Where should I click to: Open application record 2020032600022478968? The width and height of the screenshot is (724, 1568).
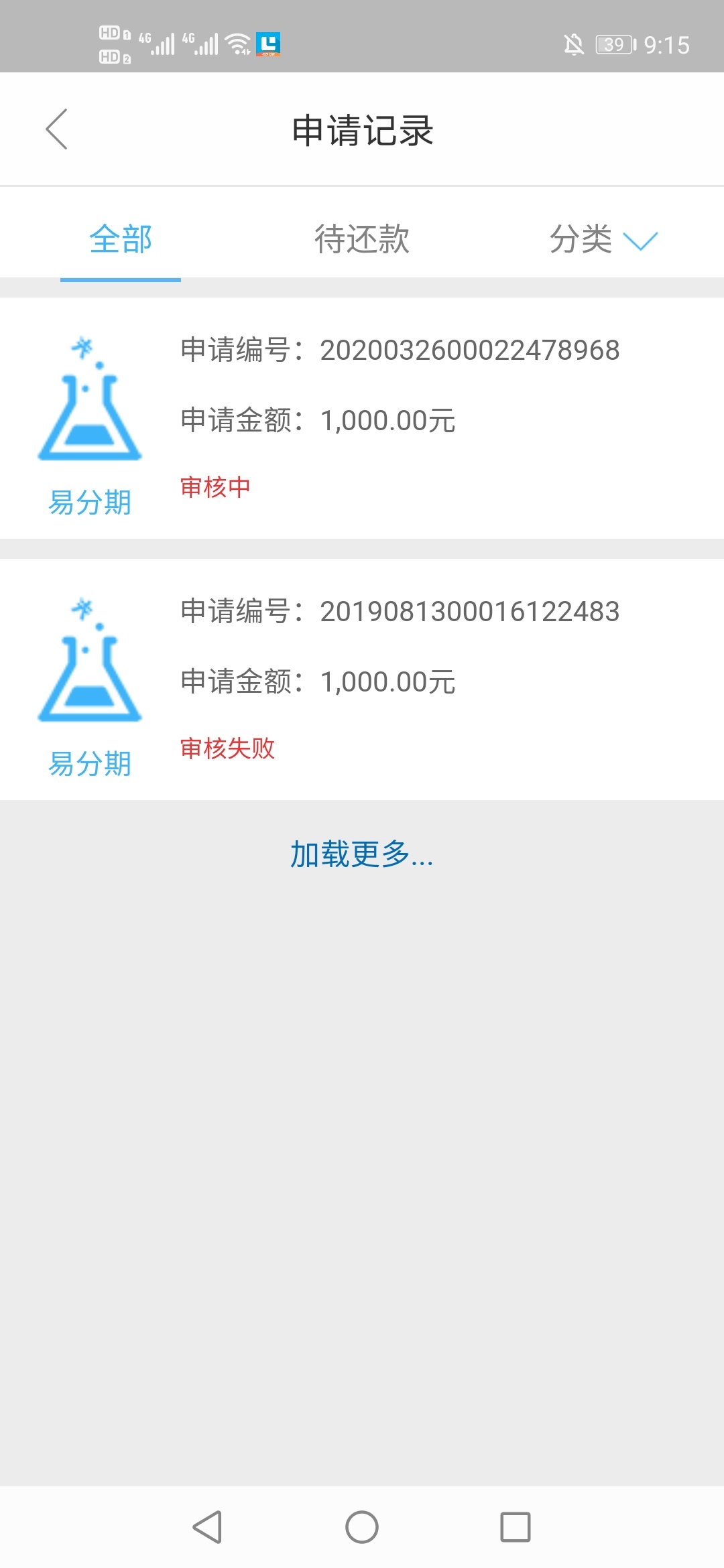coord(362,418)
